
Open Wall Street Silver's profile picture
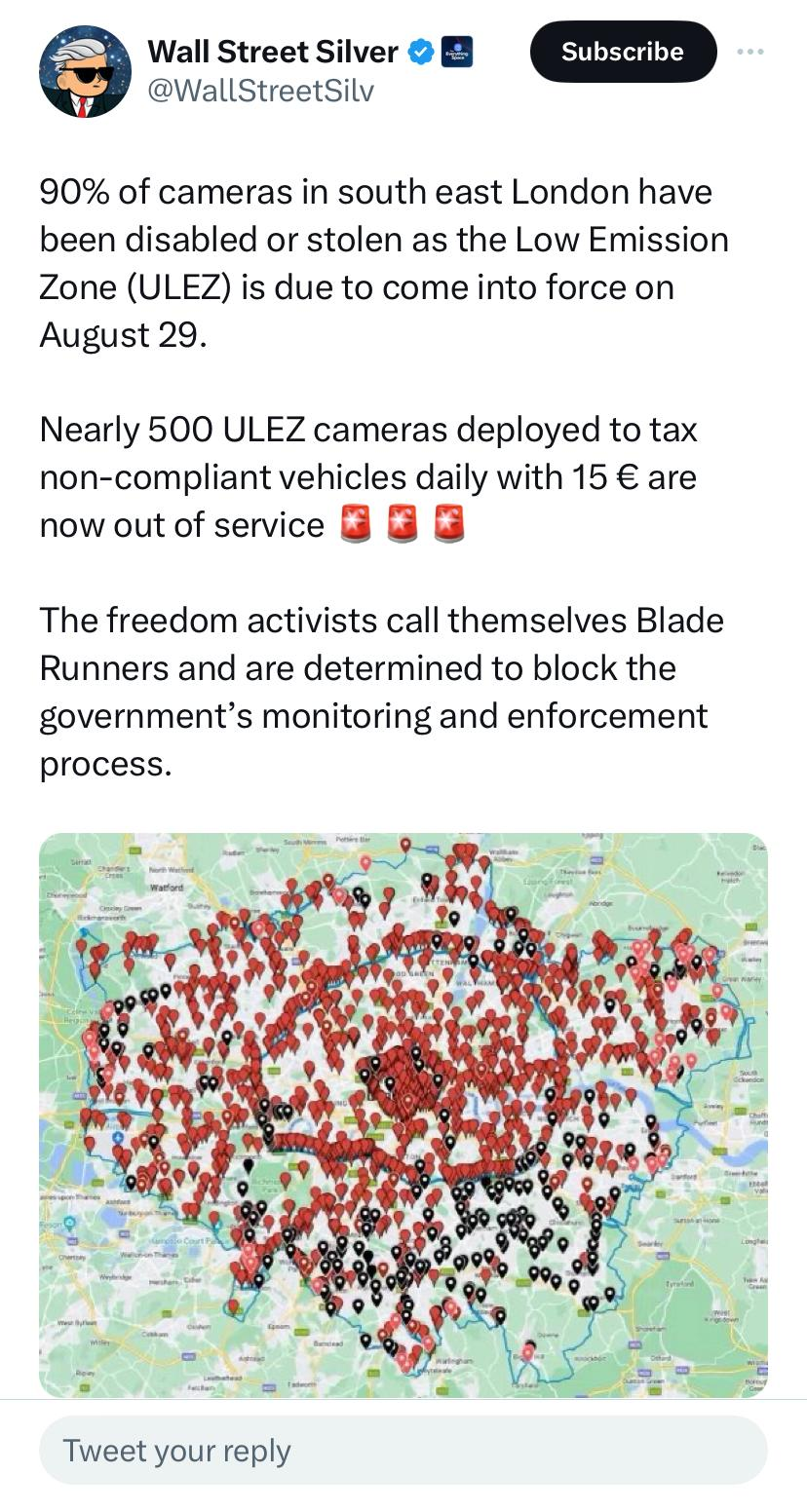85,71
